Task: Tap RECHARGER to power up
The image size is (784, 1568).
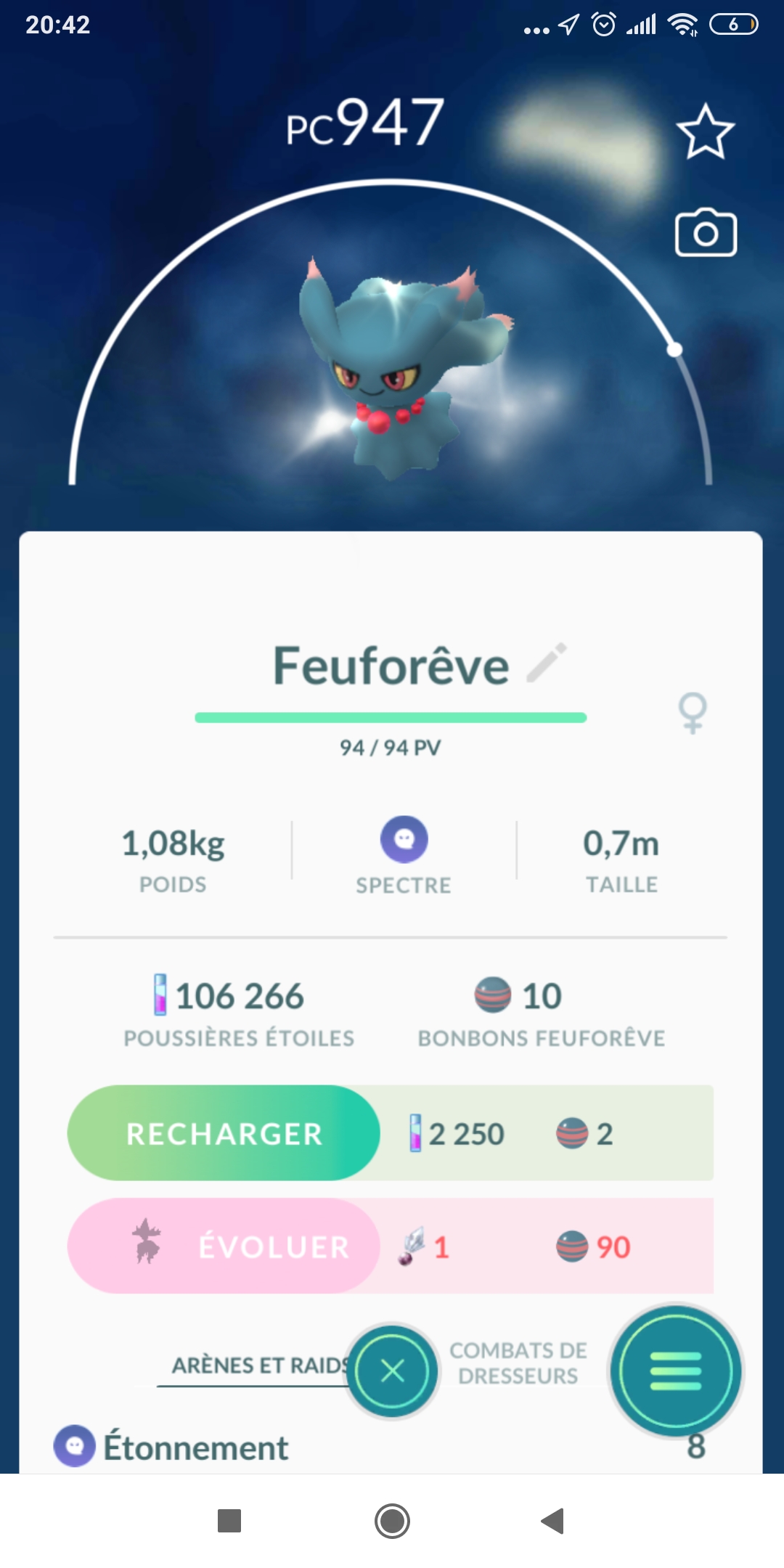Action: click(224, 1133)
